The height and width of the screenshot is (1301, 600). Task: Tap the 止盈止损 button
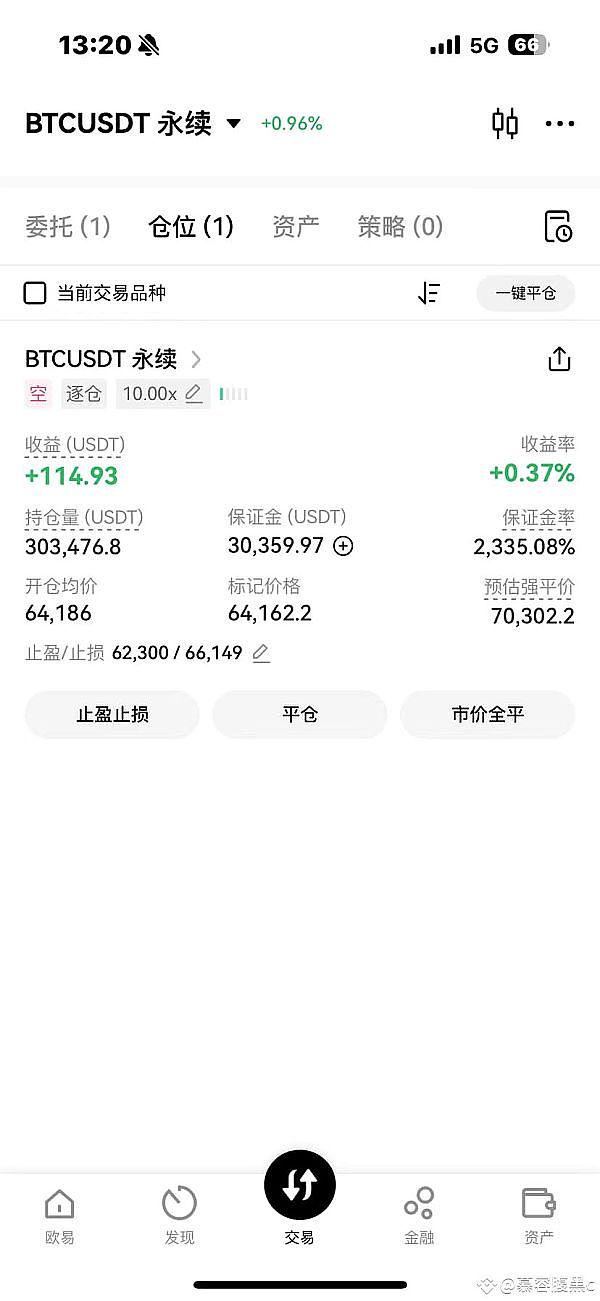click(x=112, y=715)
